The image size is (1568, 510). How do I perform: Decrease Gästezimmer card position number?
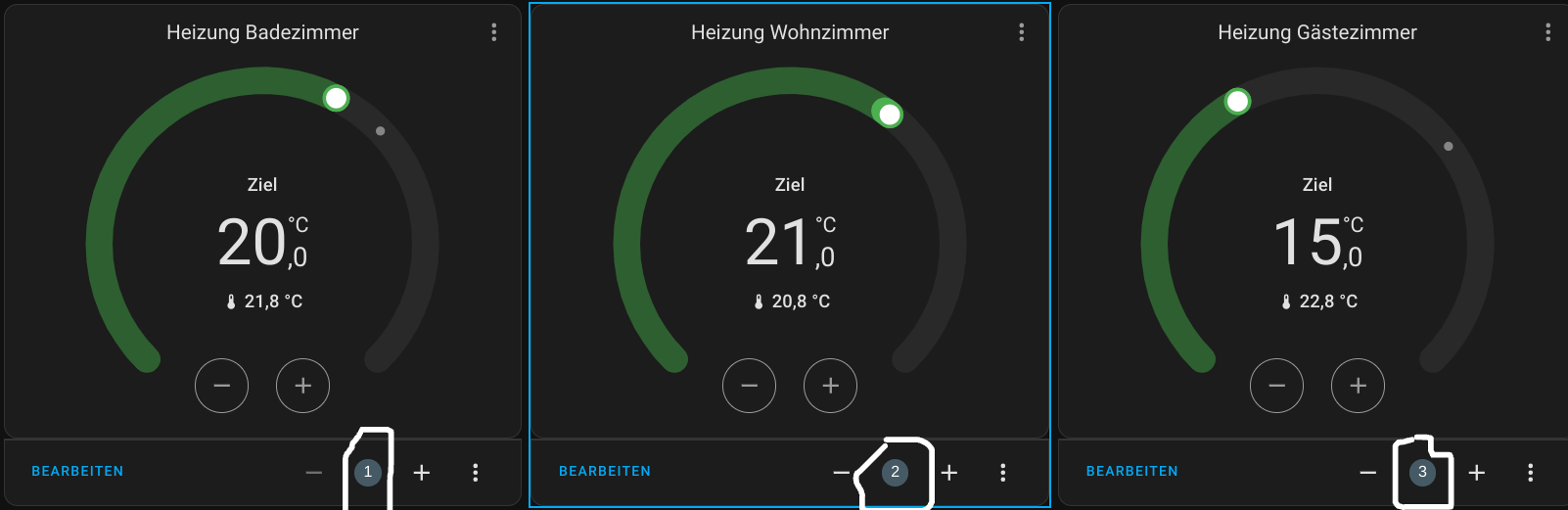(1368, 473)
